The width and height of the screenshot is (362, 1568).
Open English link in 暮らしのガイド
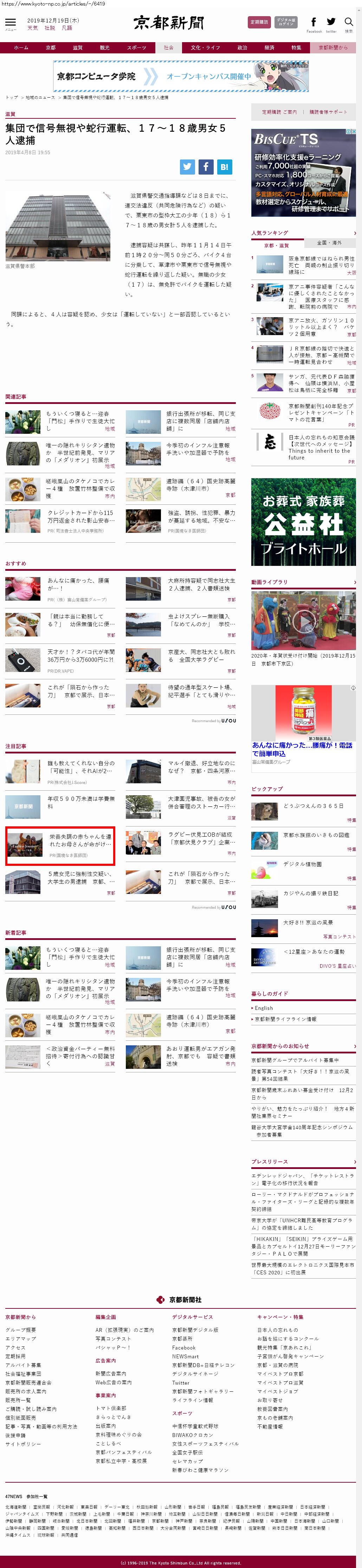(x=264, y=1008)
